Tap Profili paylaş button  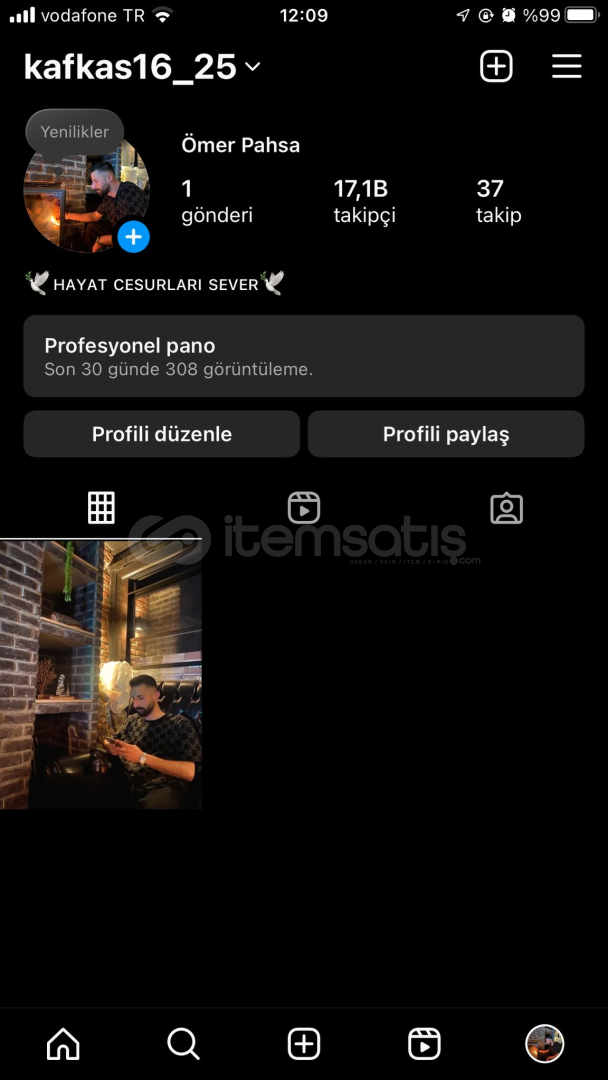(x=446, y=434)
